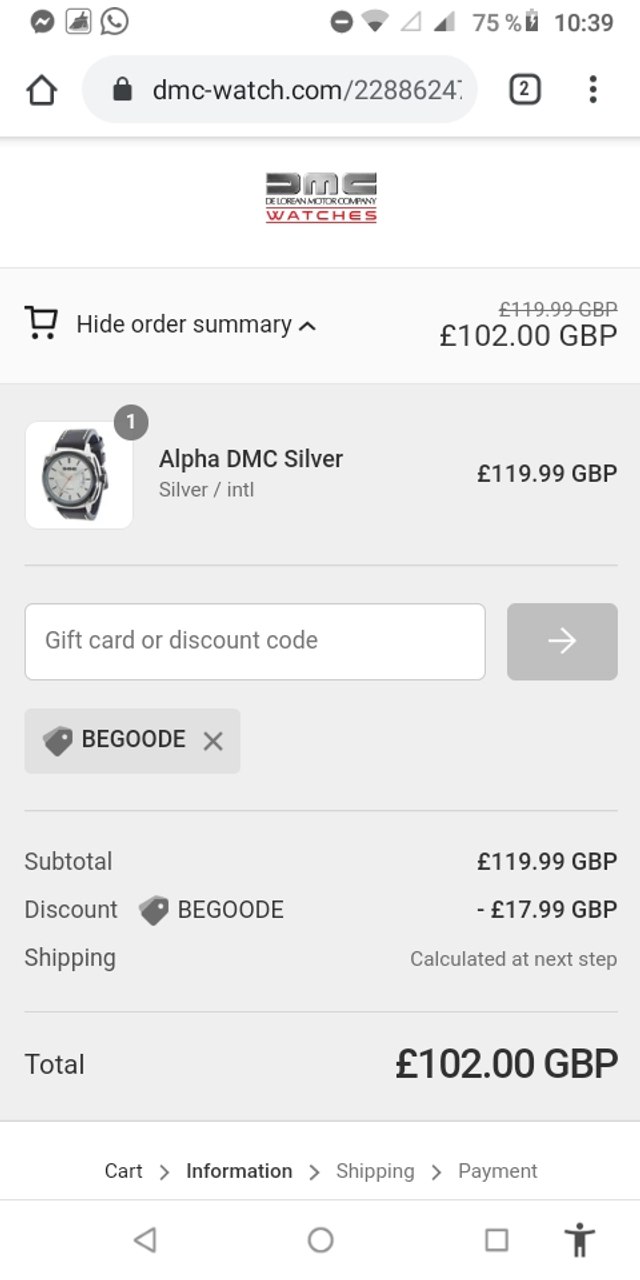Return to the Cart step
The image size is (640, 1280).
[123, 1171]
